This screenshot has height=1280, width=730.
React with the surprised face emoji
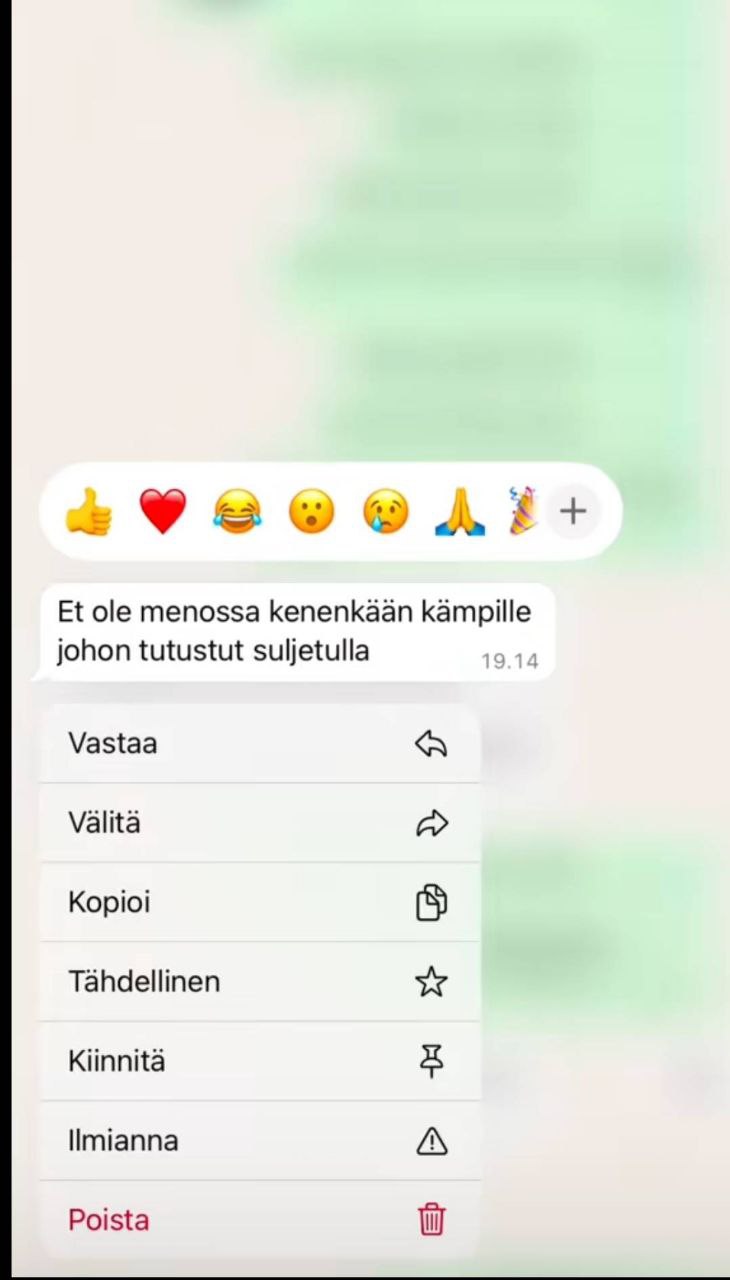click(x=311, y=512)
